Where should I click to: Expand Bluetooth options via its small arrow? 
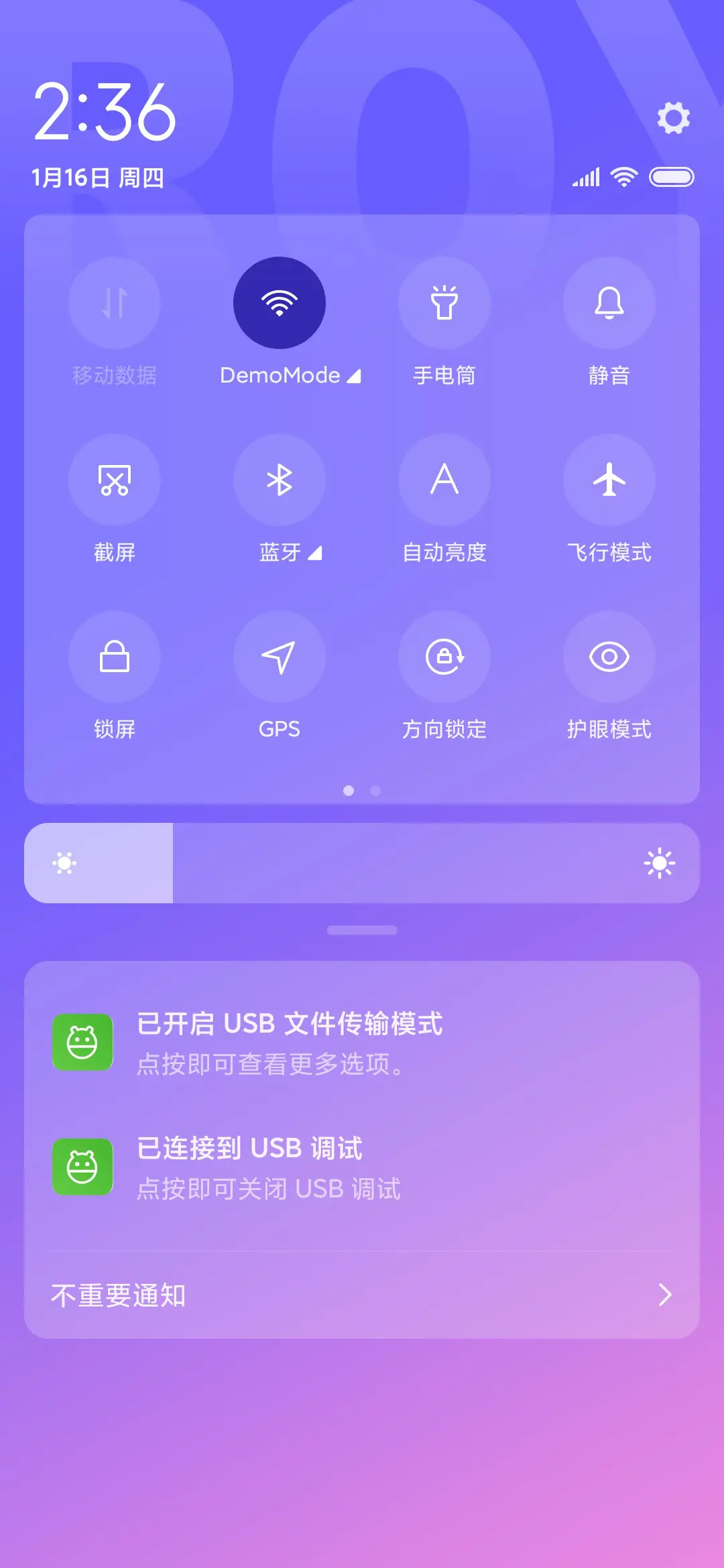coord(315,553)
